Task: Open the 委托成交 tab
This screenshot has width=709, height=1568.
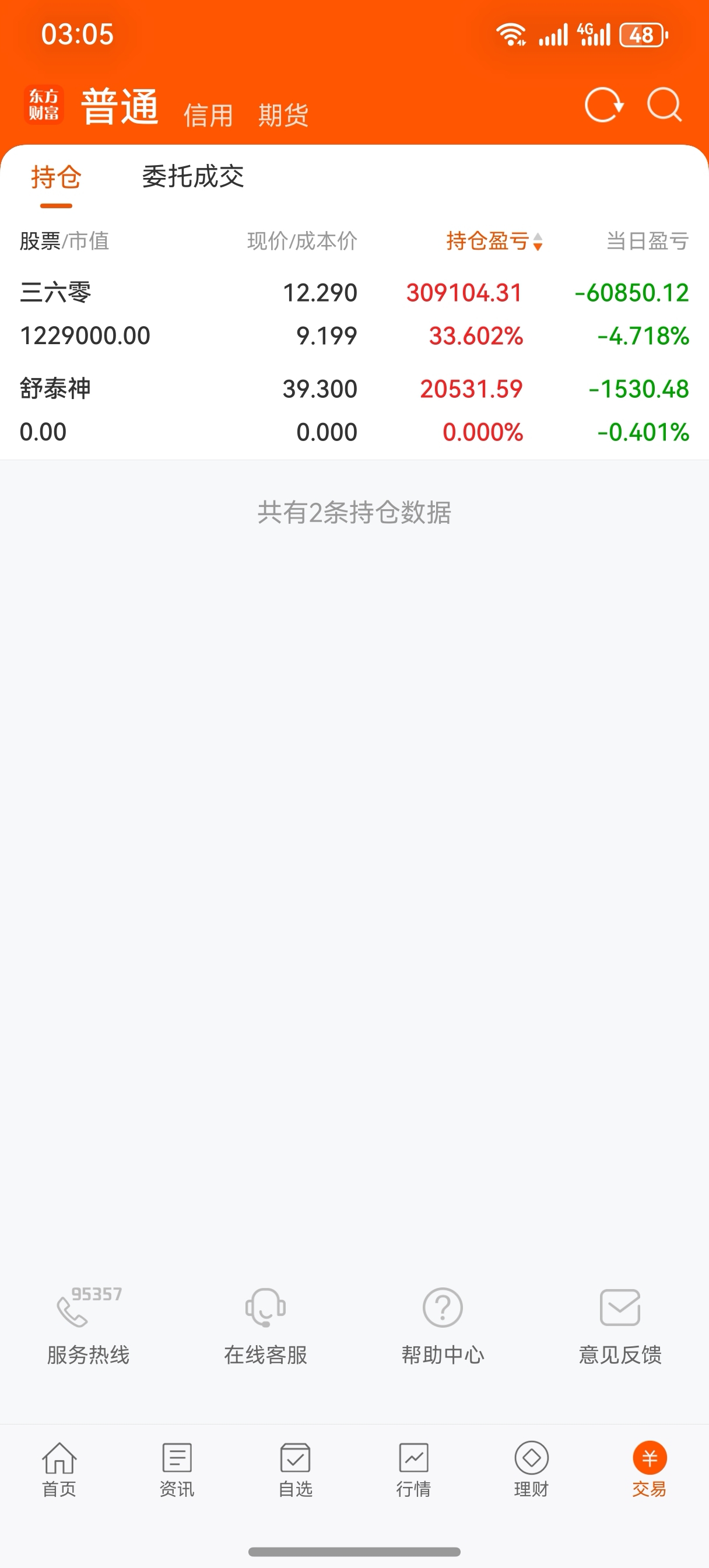Action: 193,177
